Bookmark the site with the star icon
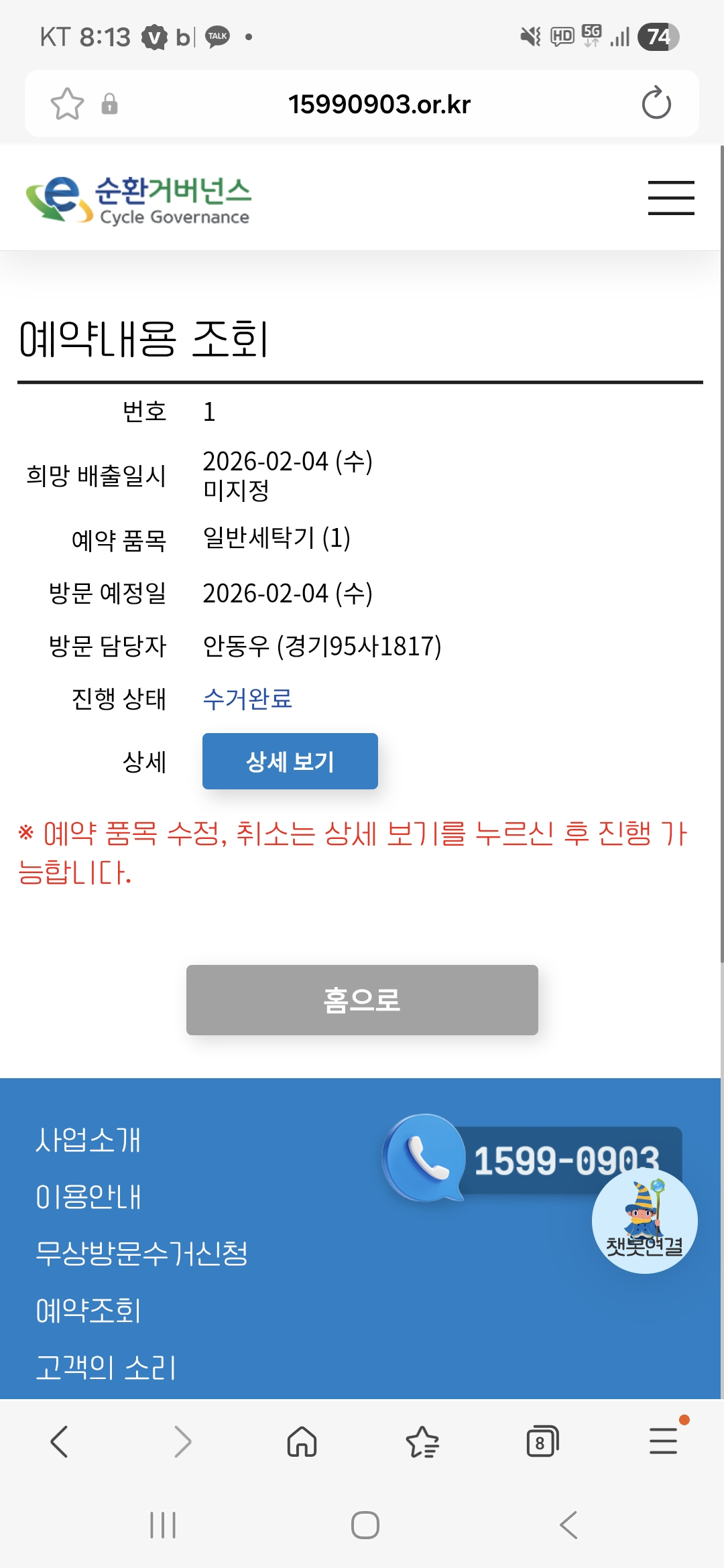Viewport: 724px width, 1568px height. click(67, 104)
